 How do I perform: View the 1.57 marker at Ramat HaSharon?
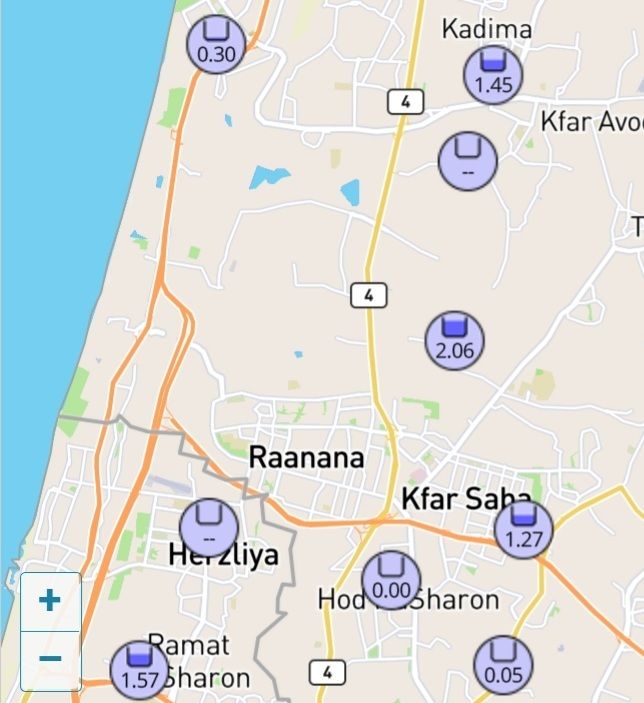point(139,671)
